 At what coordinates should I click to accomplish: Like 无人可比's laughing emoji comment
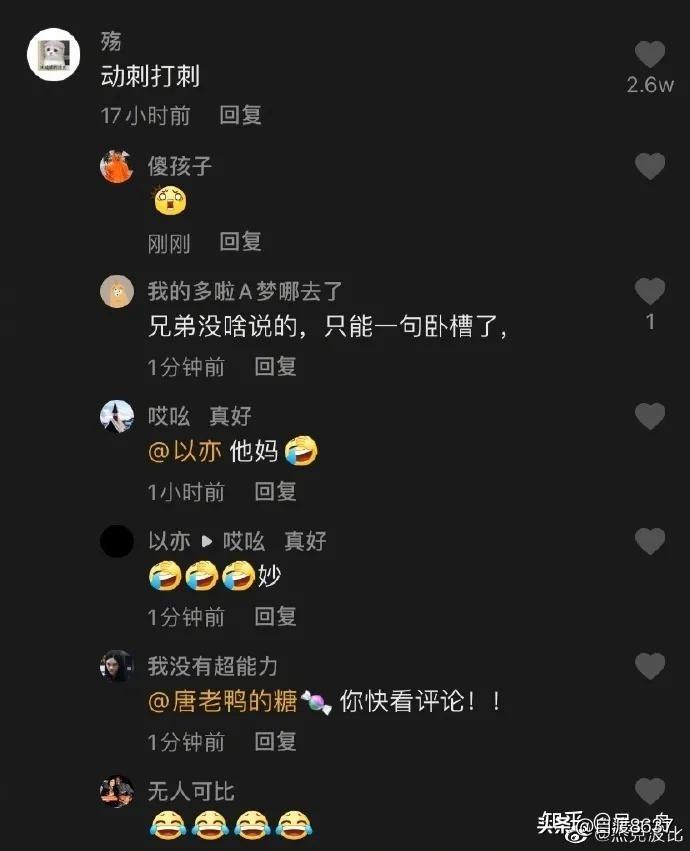pyautogui.click(x=650, y=791)
